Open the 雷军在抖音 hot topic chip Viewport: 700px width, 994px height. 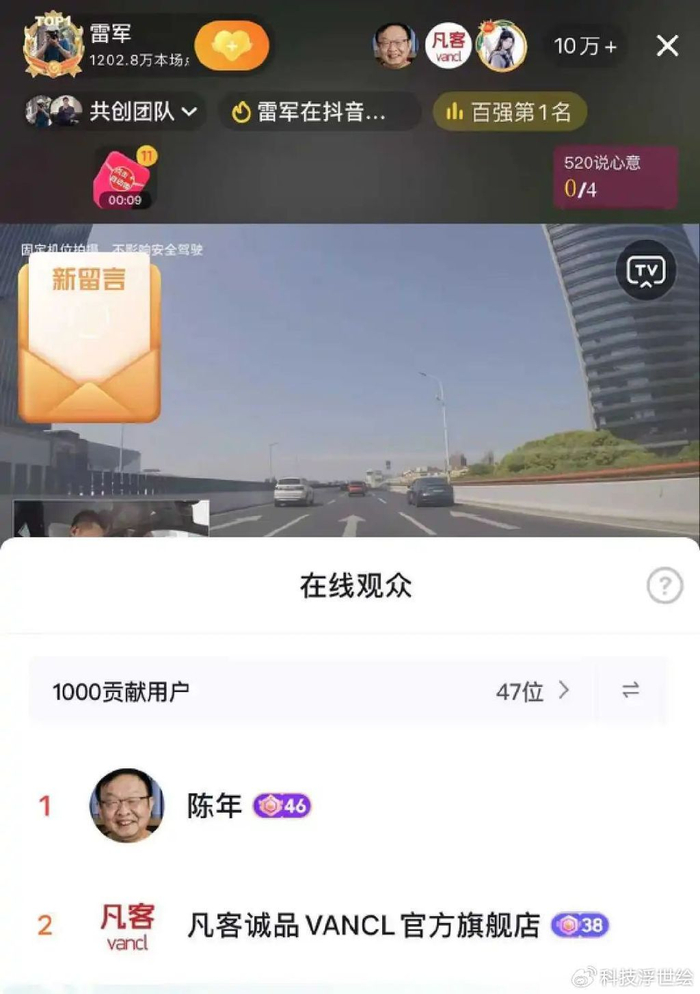pyautogui.click(x=320, y=112)
